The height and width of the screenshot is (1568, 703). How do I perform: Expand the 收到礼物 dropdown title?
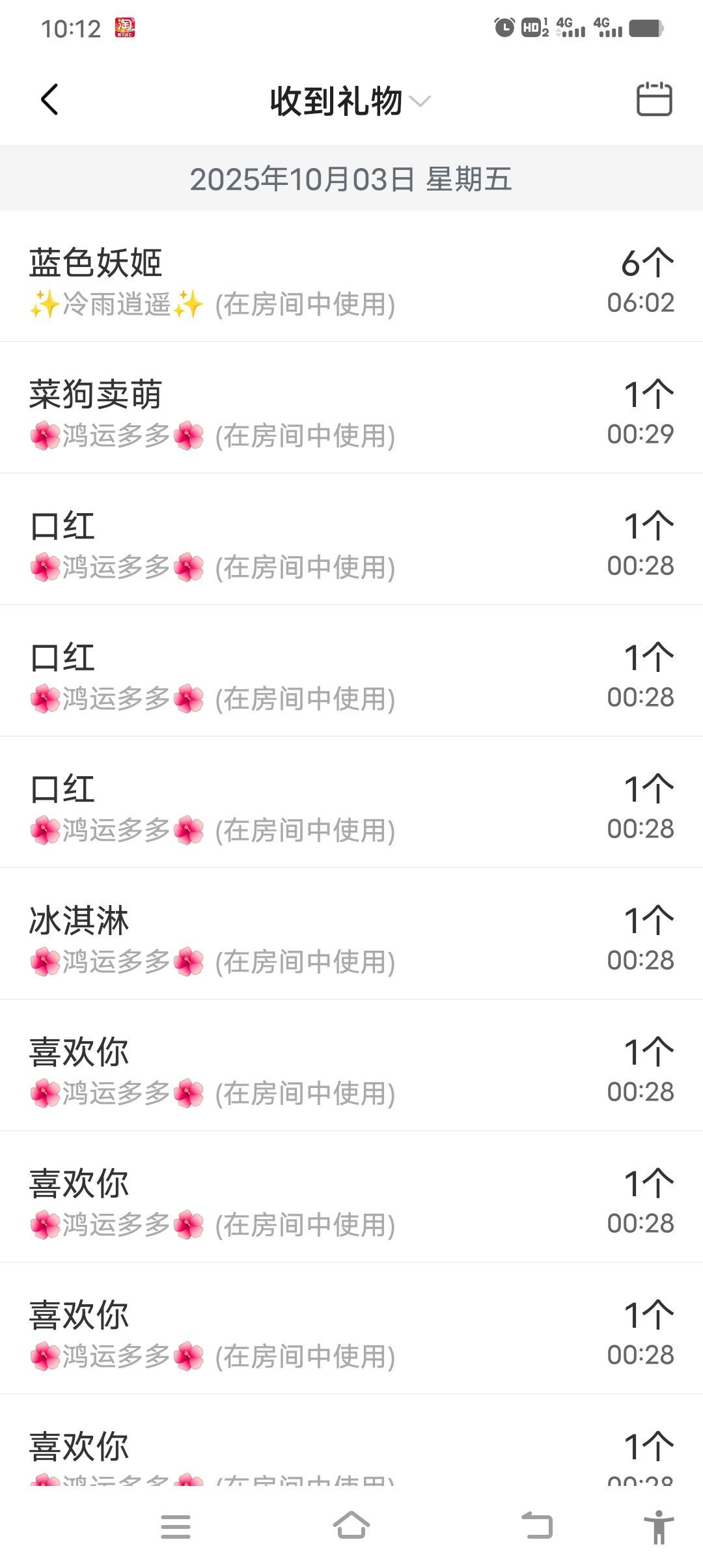tap(350, 102)
